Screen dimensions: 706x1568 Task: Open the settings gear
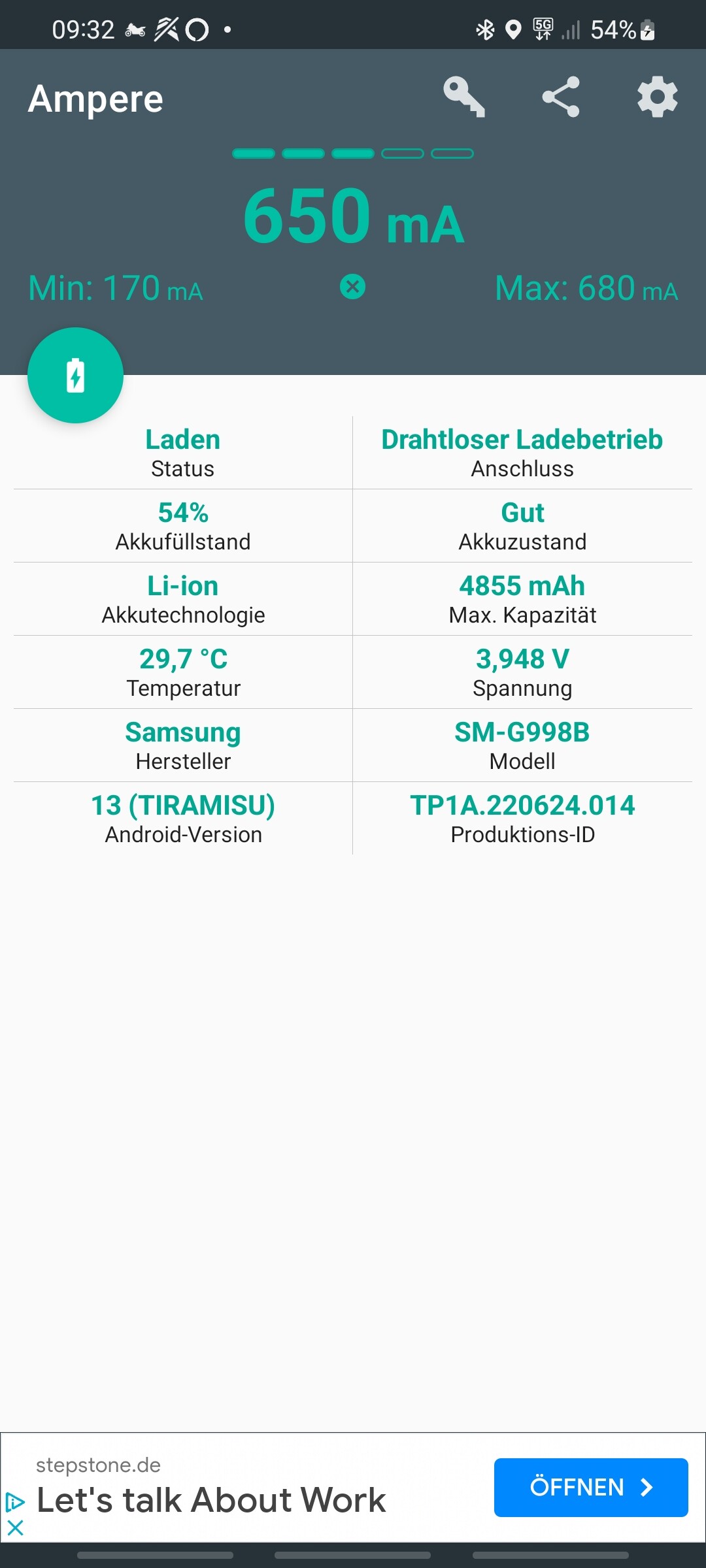click(658, 97)
